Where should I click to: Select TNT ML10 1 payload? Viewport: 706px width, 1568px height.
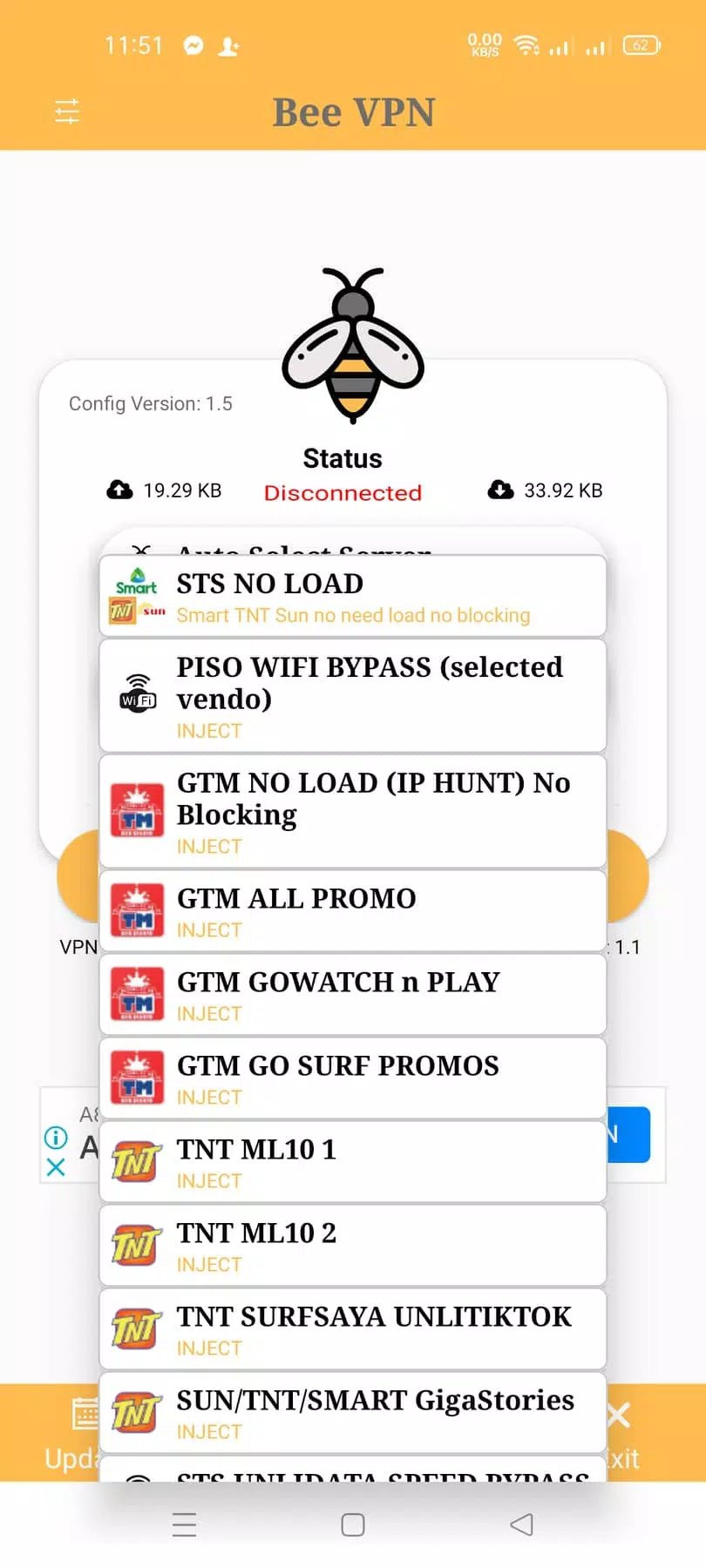[x=352, y=1162]
